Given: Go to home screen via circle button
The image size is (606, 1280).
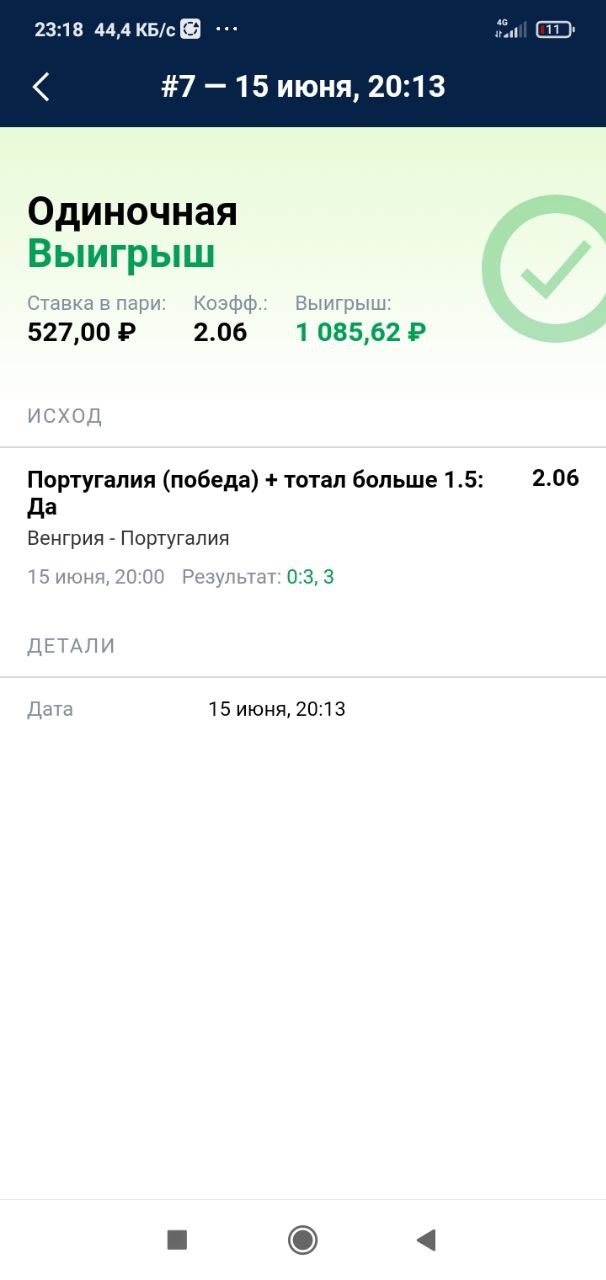Looking at the screenshot, I should [303, 1240].
